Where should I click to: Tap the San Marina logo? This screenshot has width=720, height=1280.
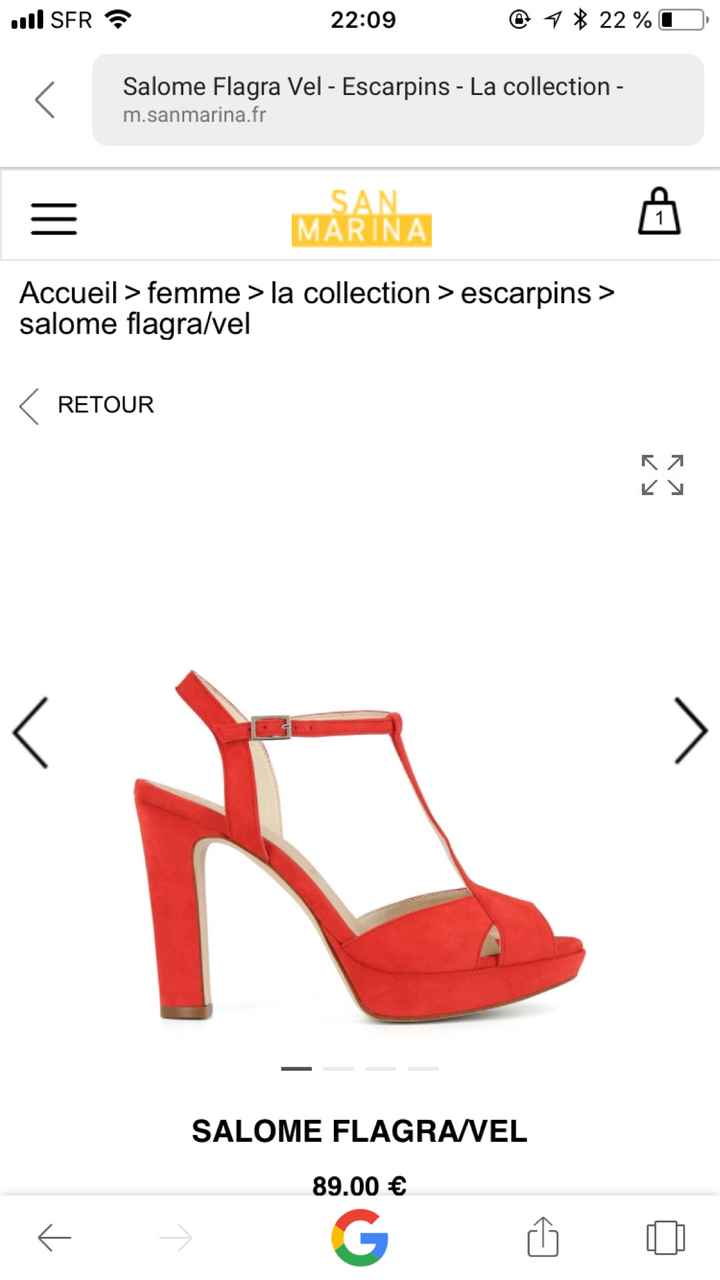[361, 216]
